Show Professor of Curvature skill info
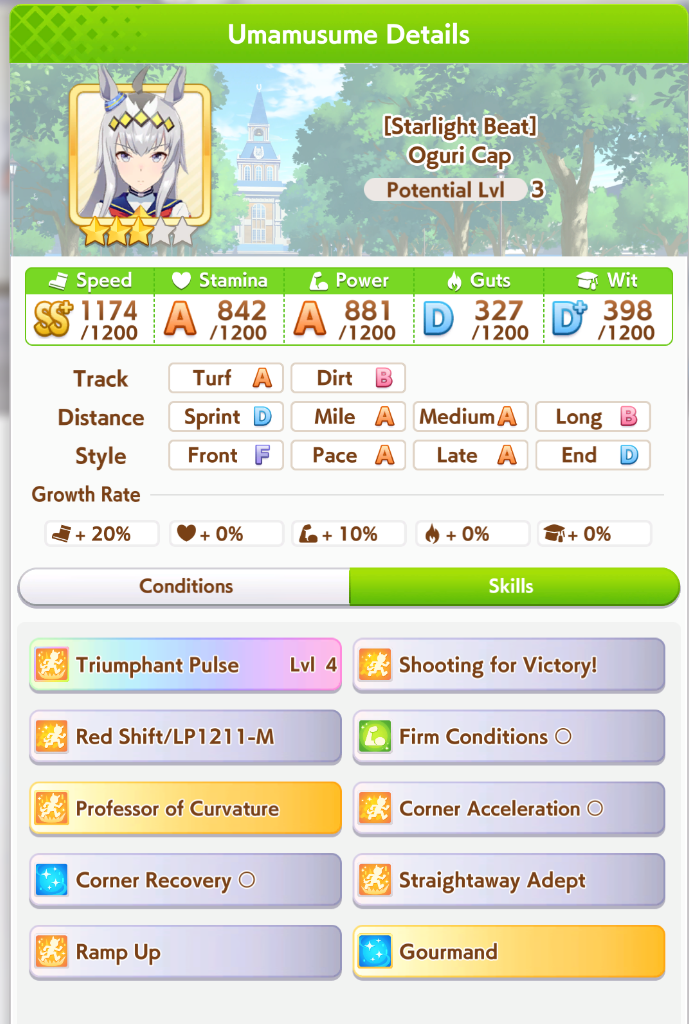This screenshot has height=1024, width=689. click(185, 808)
